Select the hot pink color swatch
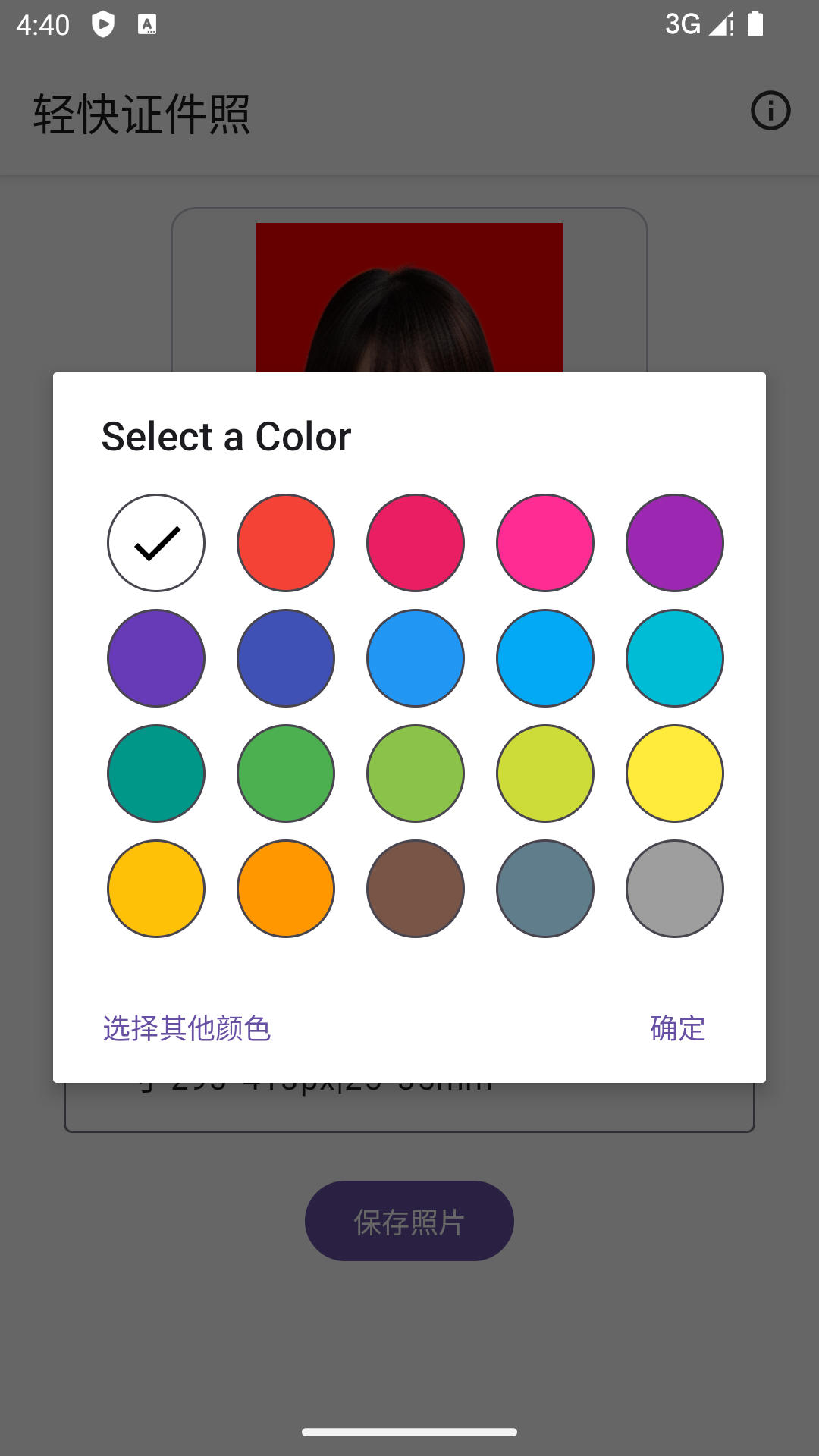The width and height of the screenshot is (819, 1456). point(544,543)
